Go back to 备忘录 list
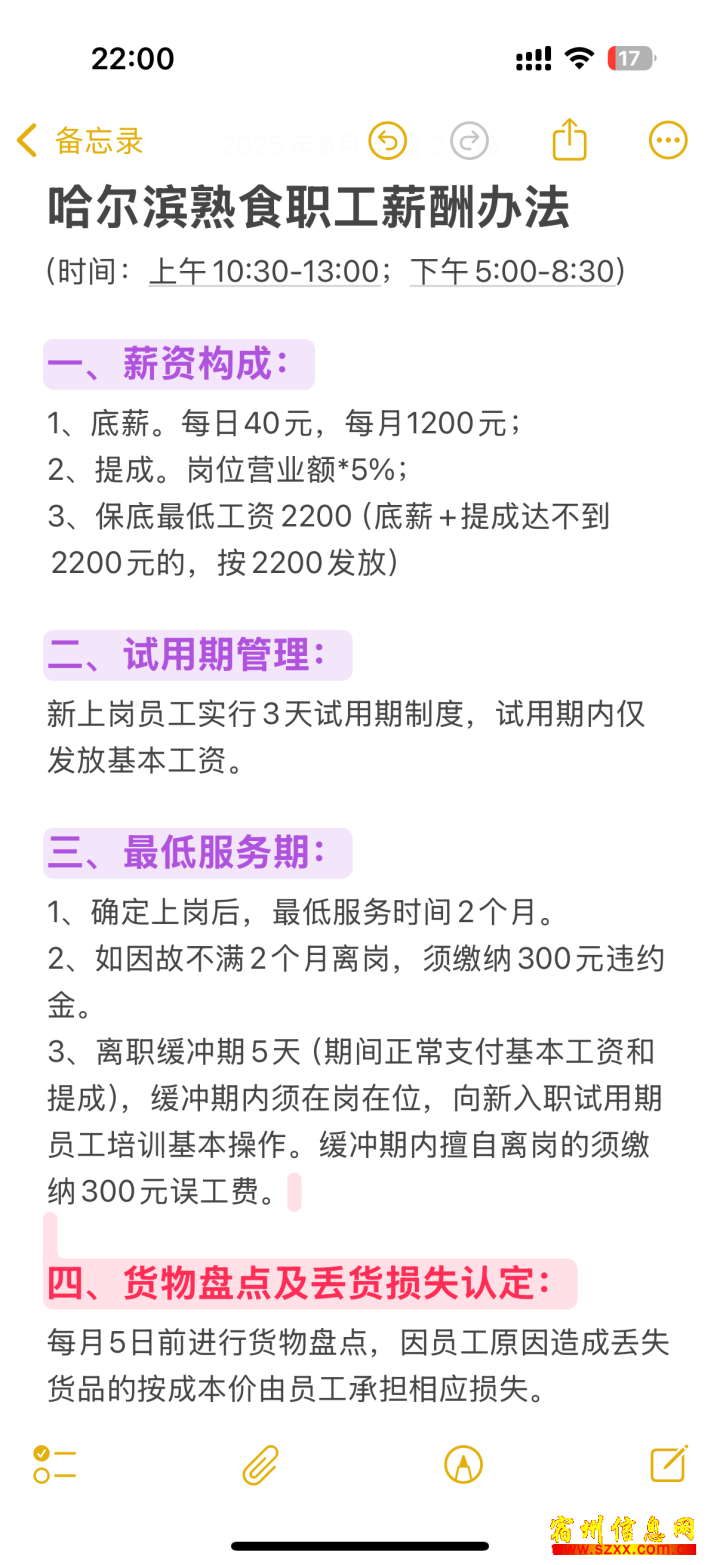The width and height of the screenshot is (720, 1565). [81, 141]
